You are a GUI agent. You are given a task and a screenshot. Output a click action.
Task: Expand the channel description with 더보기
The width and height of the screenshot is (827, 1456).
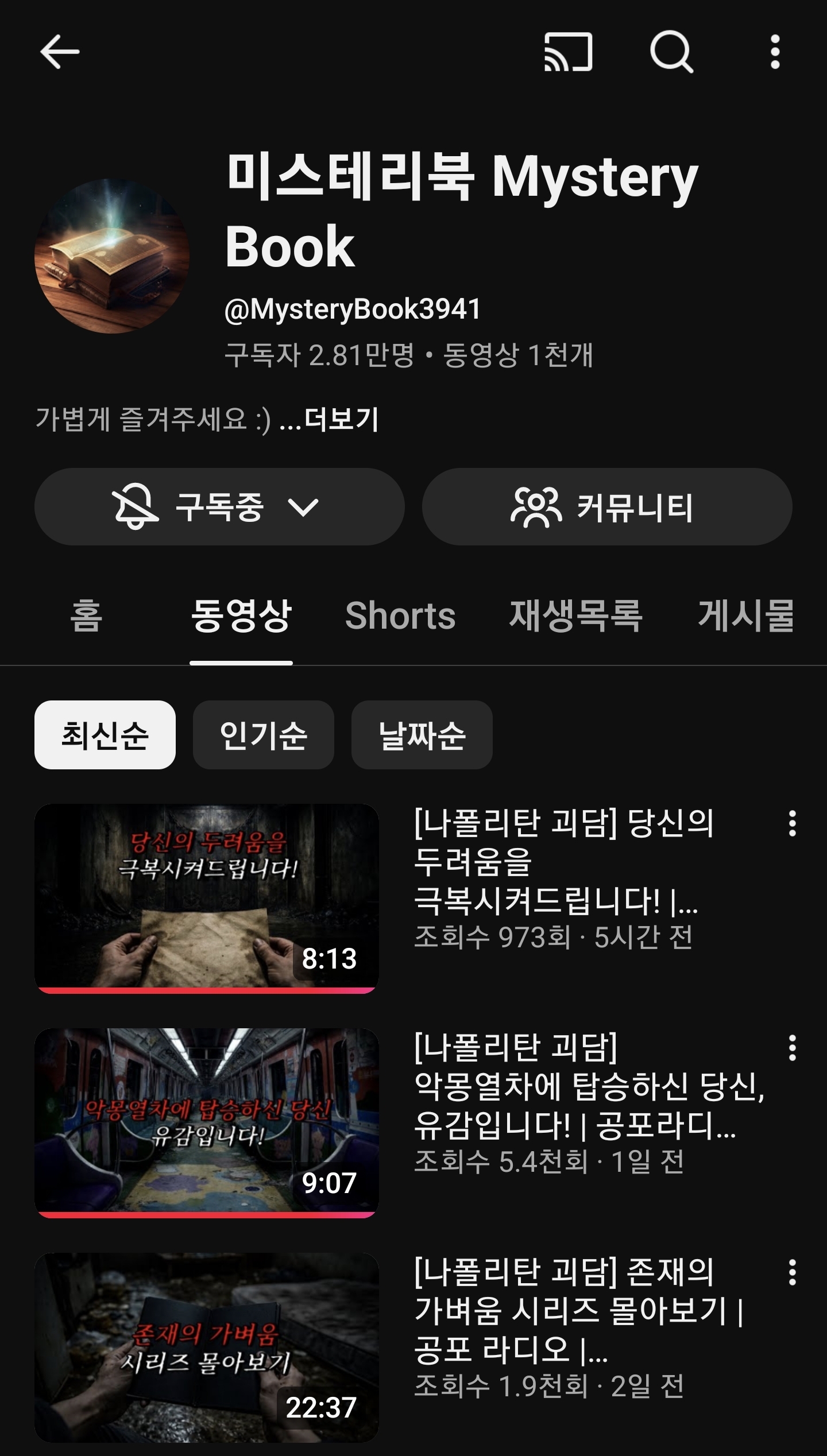click(x=341, y=419)
